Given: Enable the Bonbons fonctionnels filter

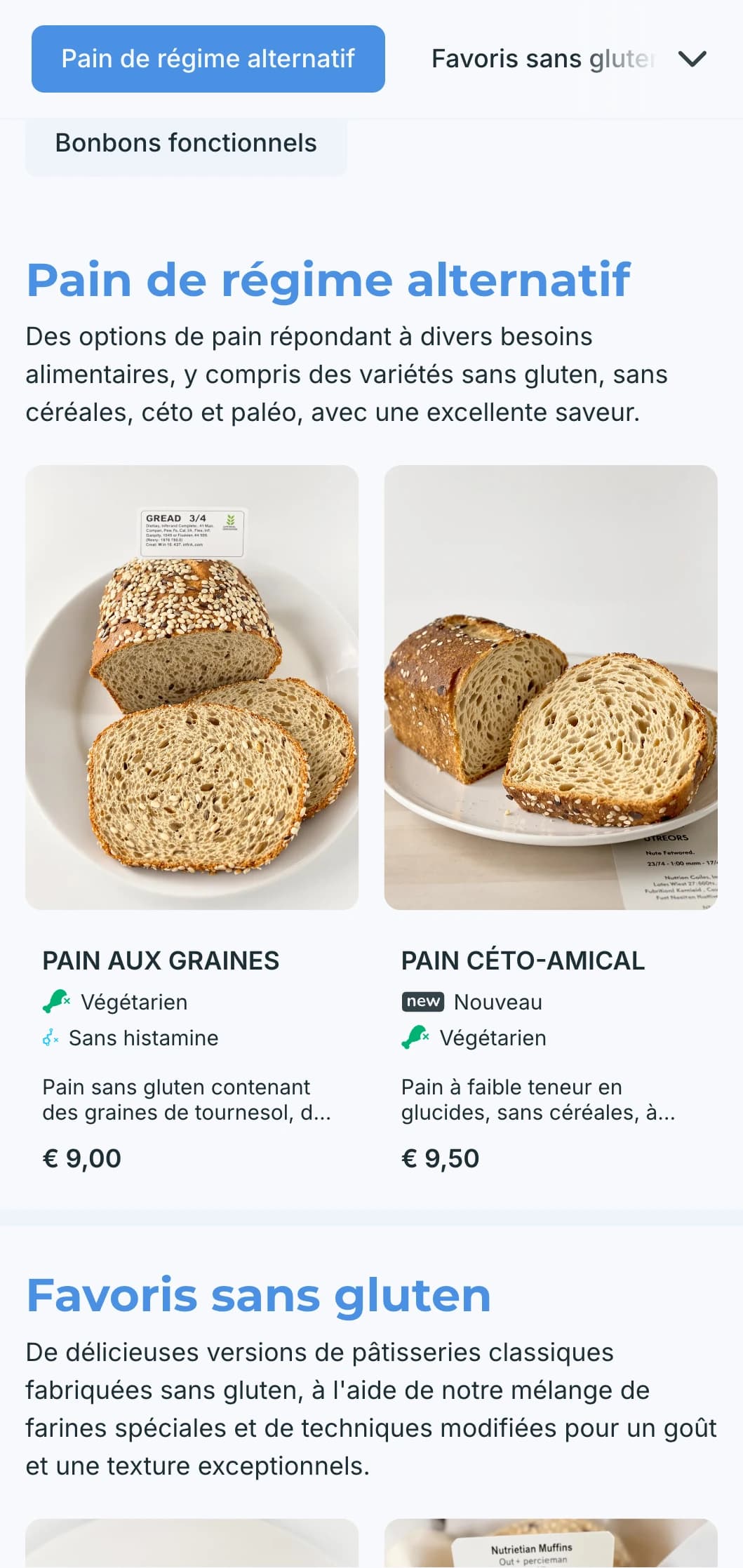Looking at the screenshot, I should [x=187, y=142].
